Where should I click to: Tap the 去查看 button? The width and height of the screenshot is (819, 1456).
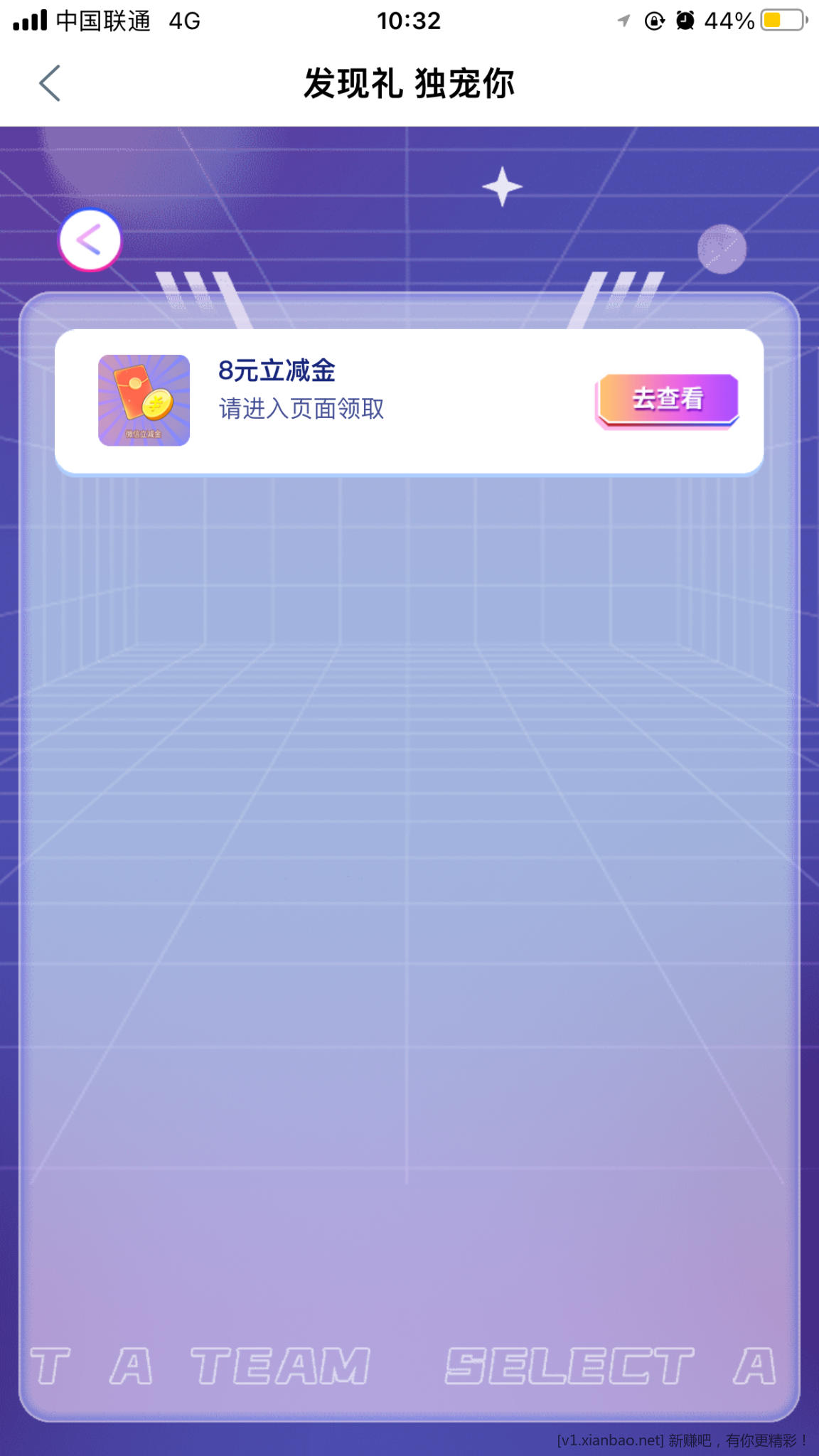click(x=667, y=400)
